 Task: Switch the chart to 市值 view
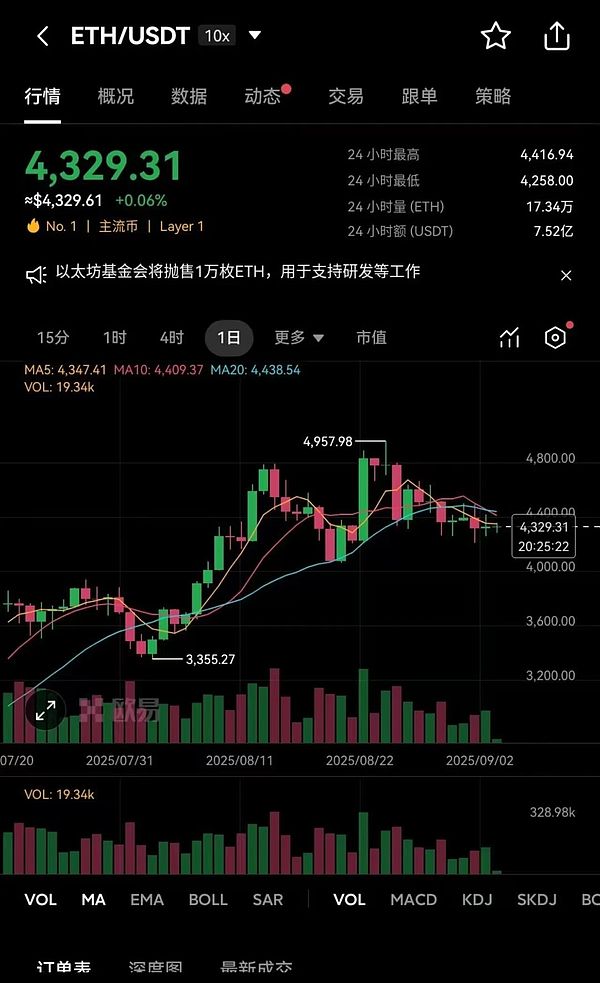click(371, 338)
